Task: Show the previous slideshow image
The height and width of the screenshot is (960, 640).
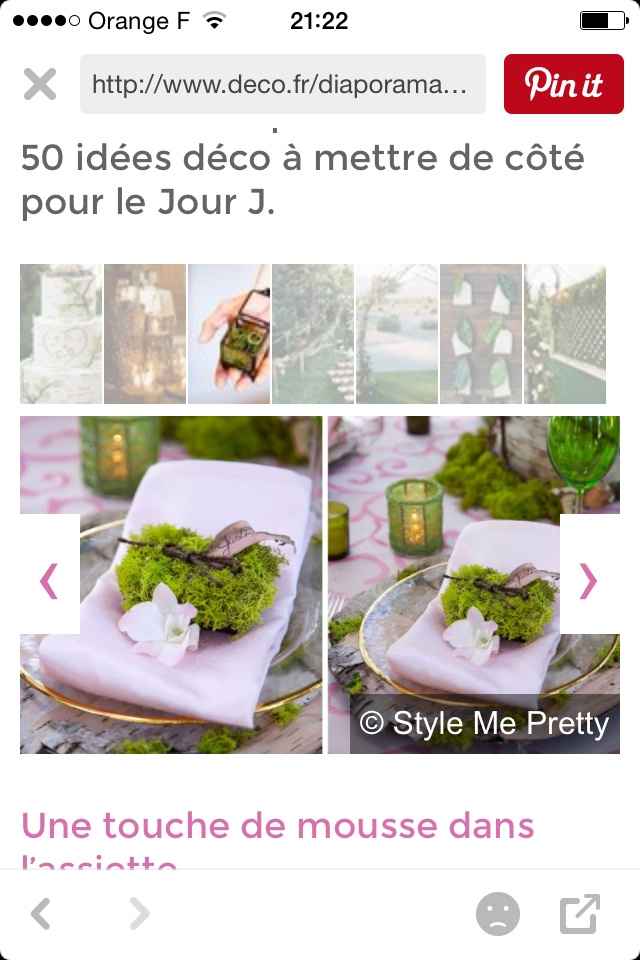Action: pos(49,578)
